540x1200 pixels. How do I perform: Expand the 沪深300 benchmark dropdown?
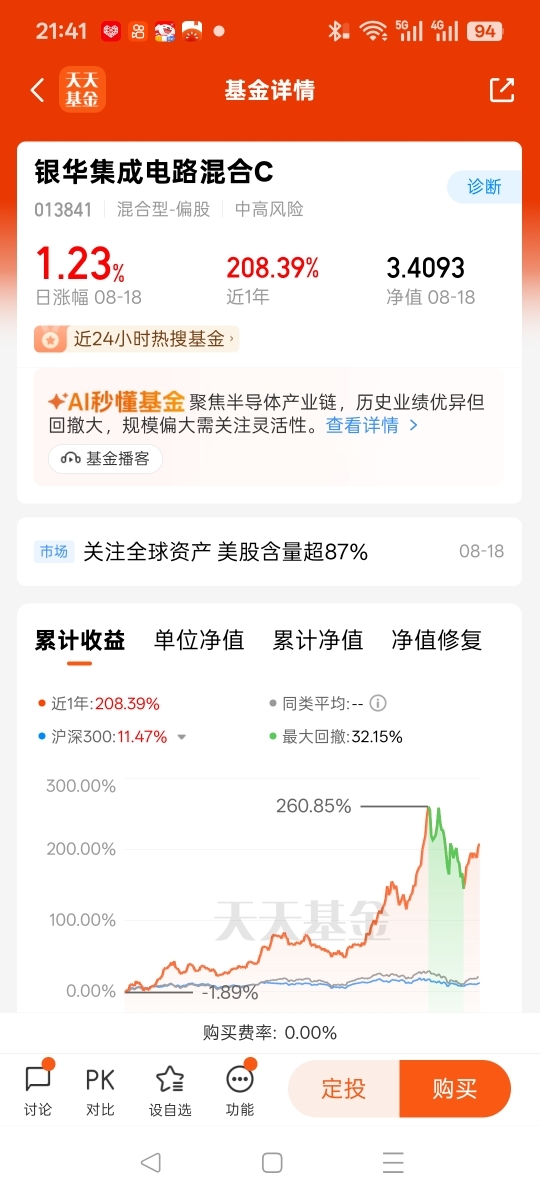(182, 737)
